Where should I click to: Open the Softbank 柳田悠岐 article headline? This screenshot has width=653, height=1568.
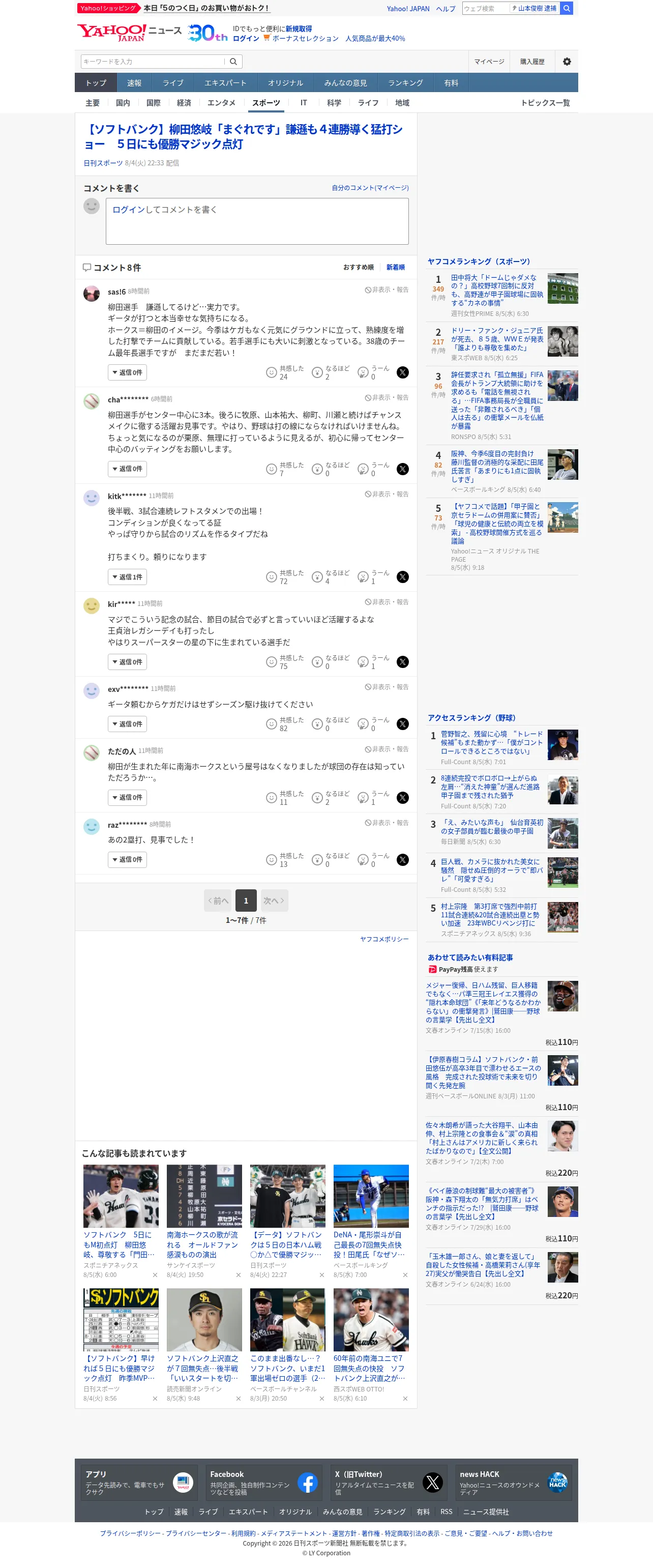pos(244,136)
